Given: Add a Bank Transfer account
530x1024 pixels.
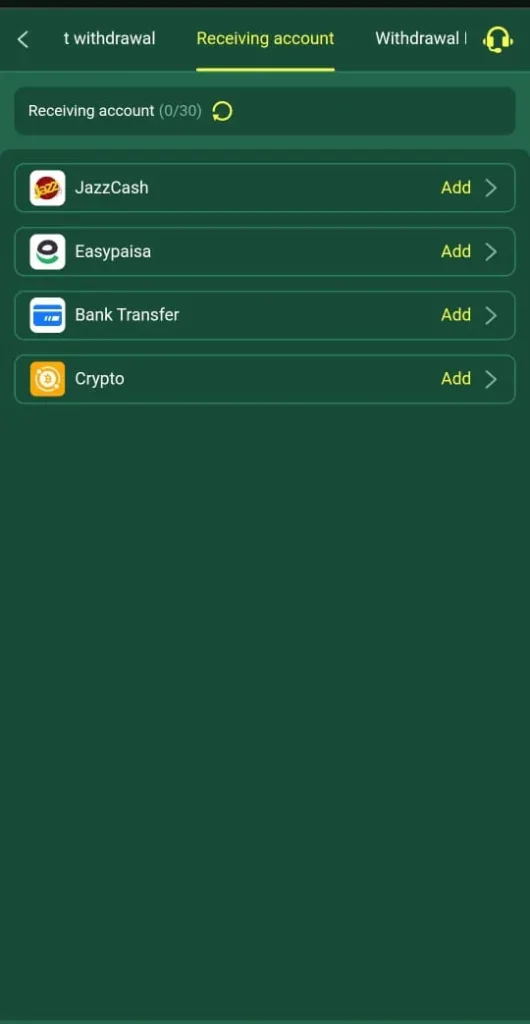Looking at the screenshot, I should pos(265,315).
